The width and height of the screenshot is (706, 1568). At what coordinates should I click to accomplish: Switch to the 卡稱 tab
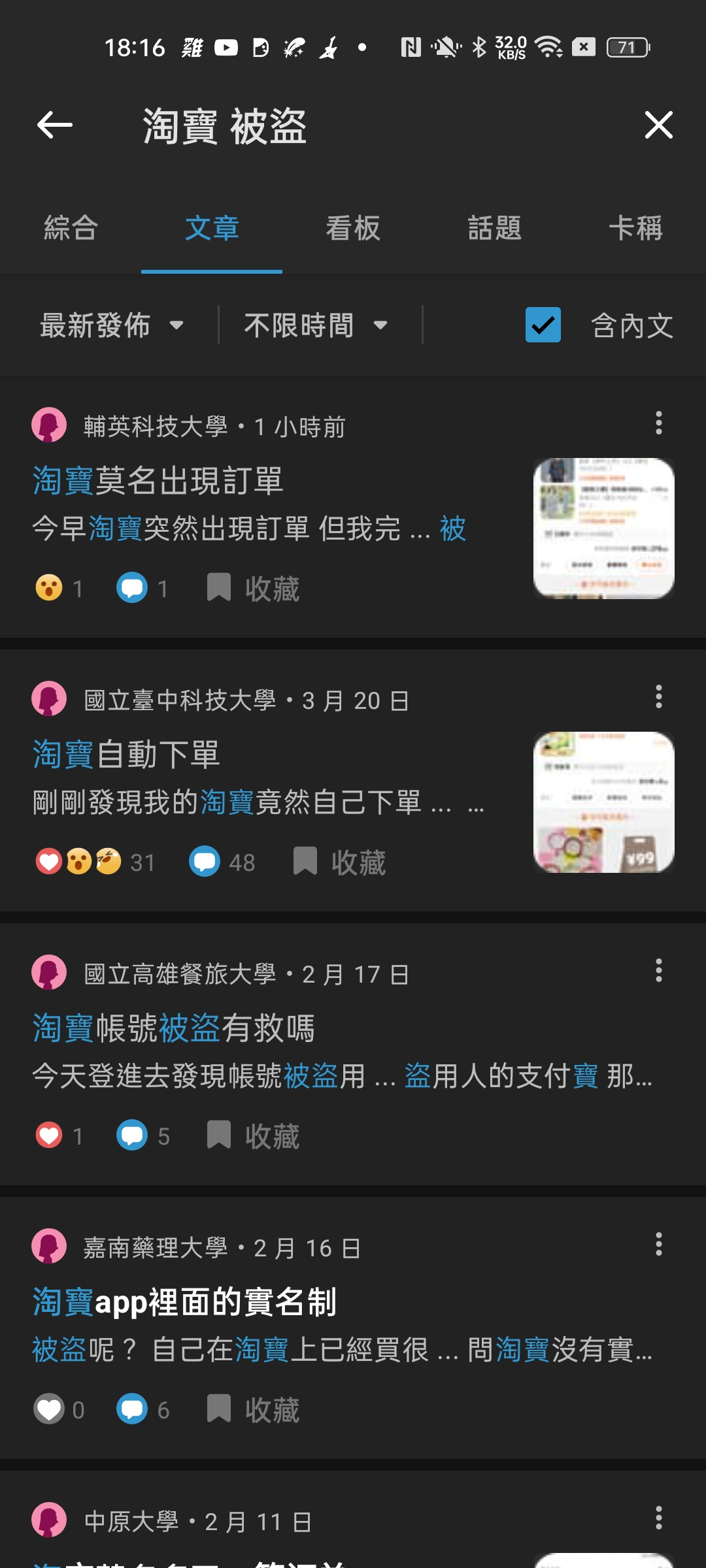pos(635,229)
